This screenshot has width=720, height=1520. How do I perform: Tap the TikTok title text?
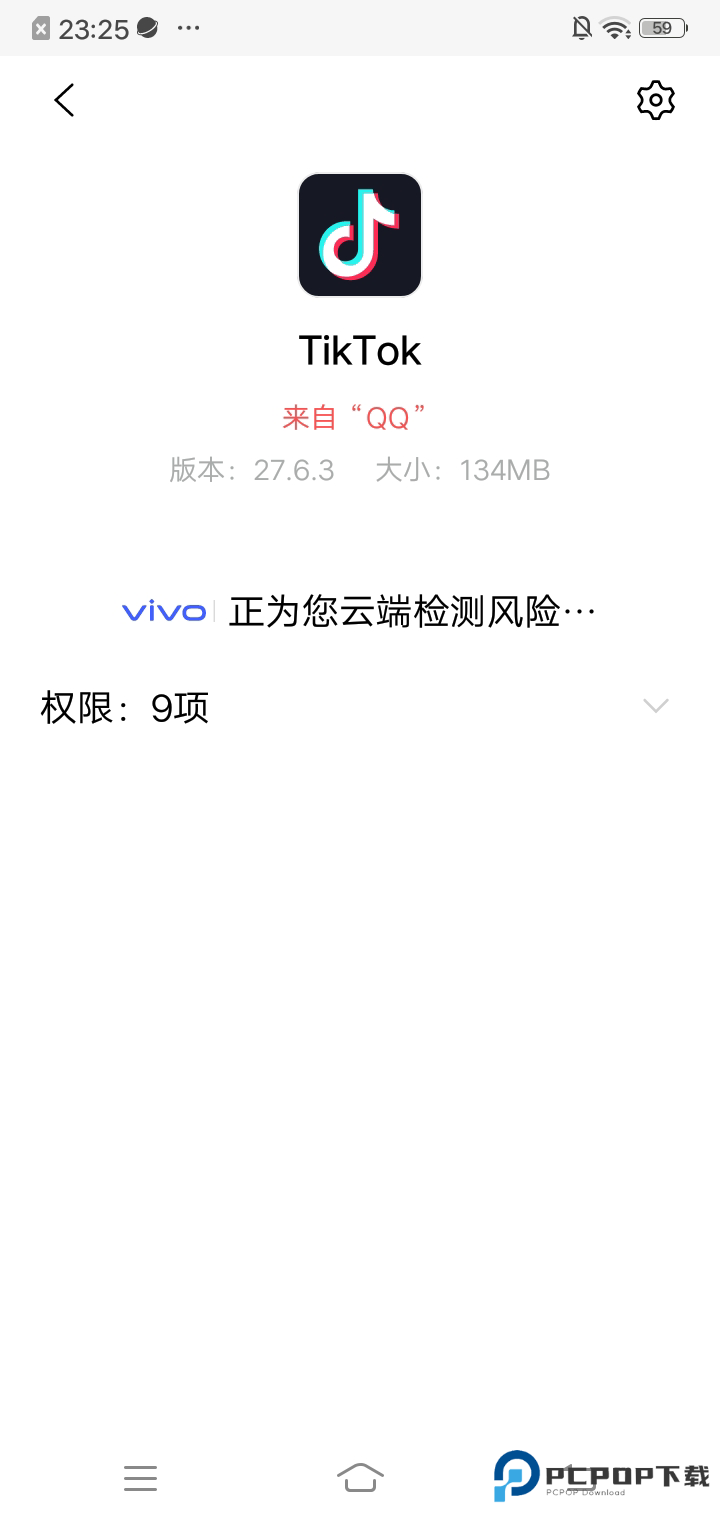click(360, 350)
